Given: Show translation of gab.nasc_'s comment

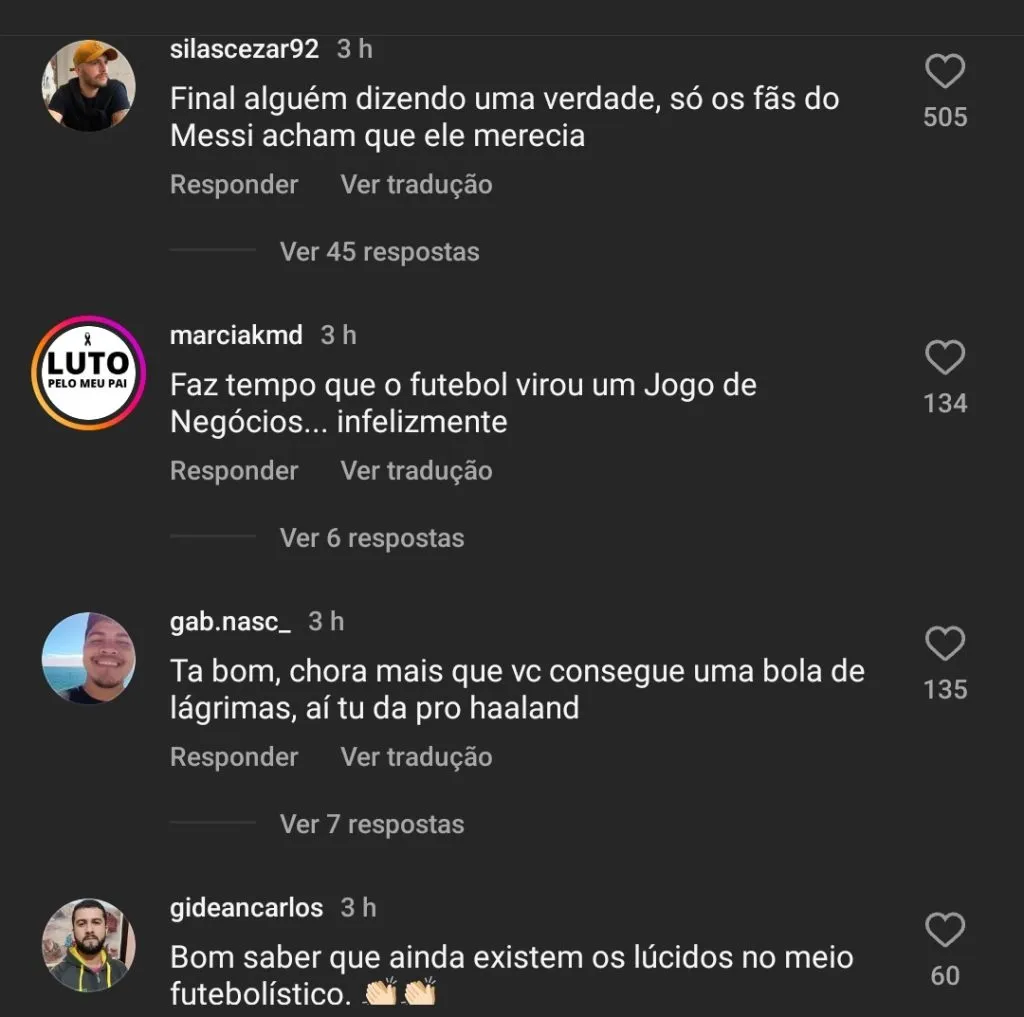Looking at the screenshot, I should [416, 757].
